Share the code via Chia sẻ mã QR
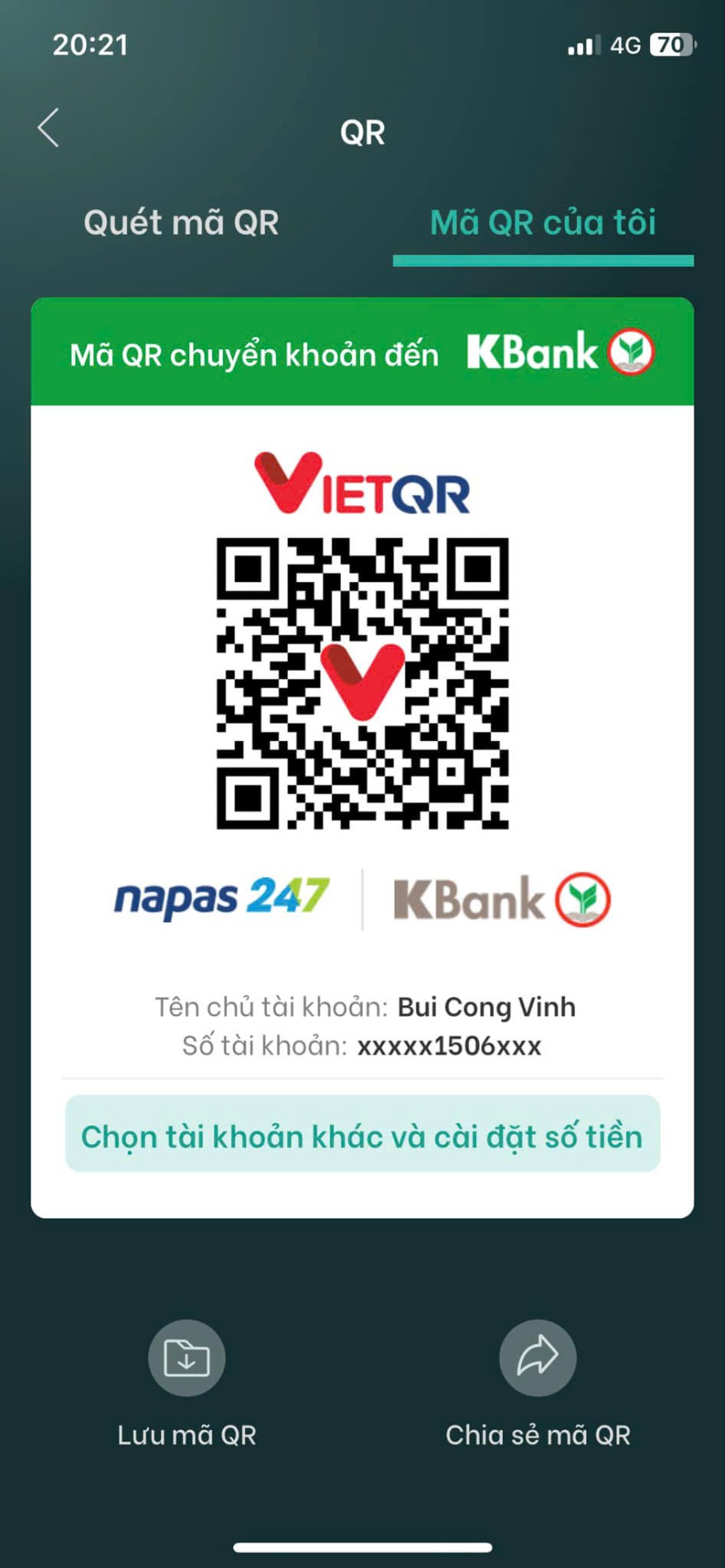 [538, 1358]
